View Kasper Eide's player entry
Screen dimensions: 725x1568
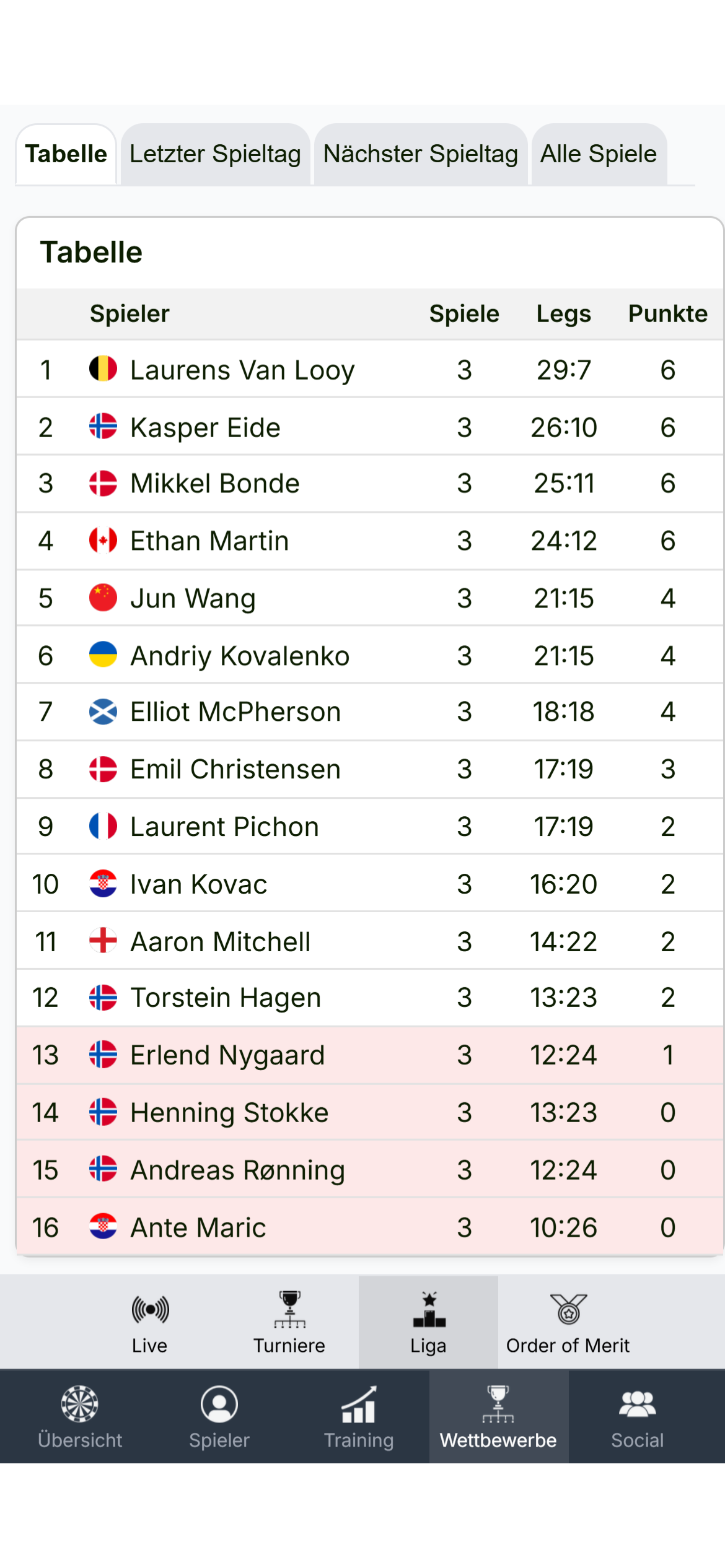[x=205, y=427]
